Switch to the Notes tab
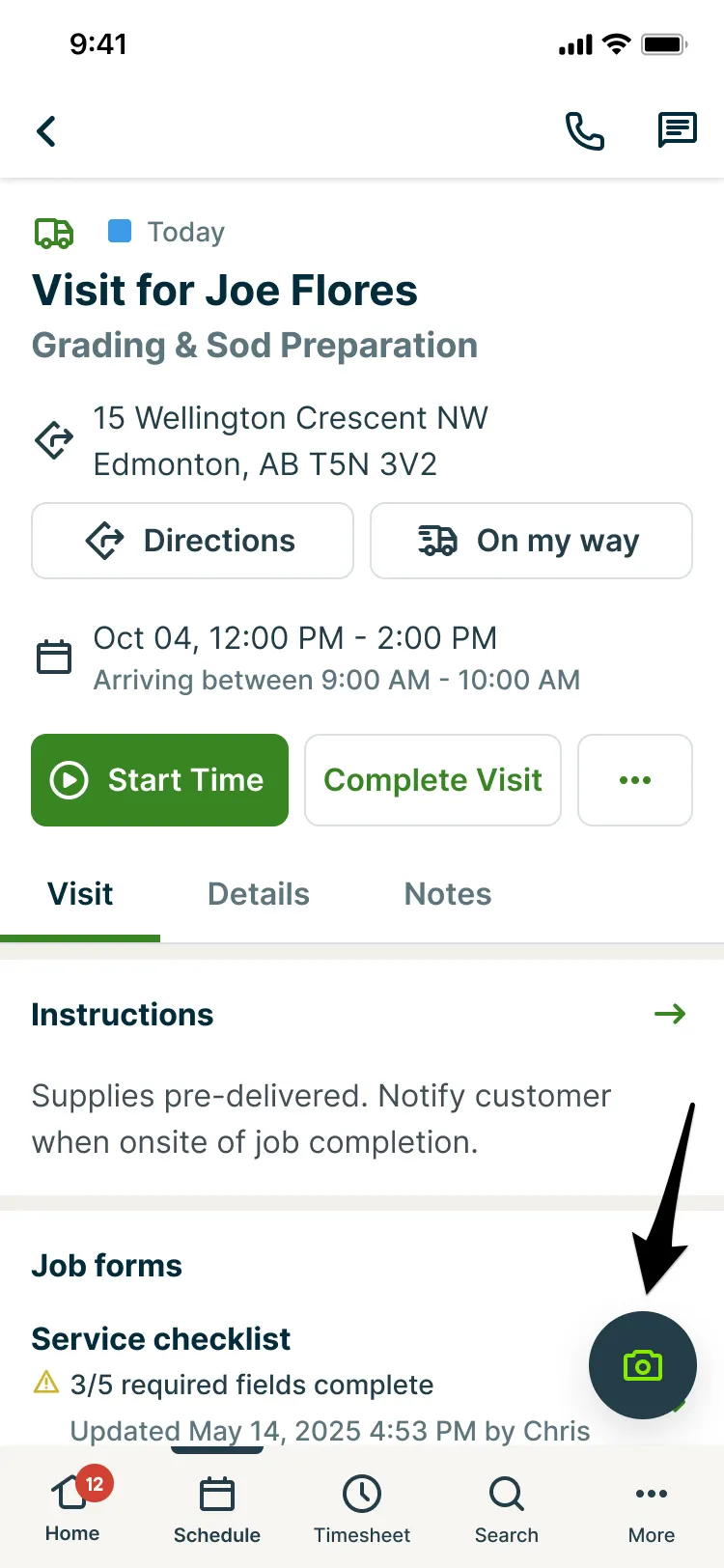Screen dimensions: 724x1568 coord(448,894)
